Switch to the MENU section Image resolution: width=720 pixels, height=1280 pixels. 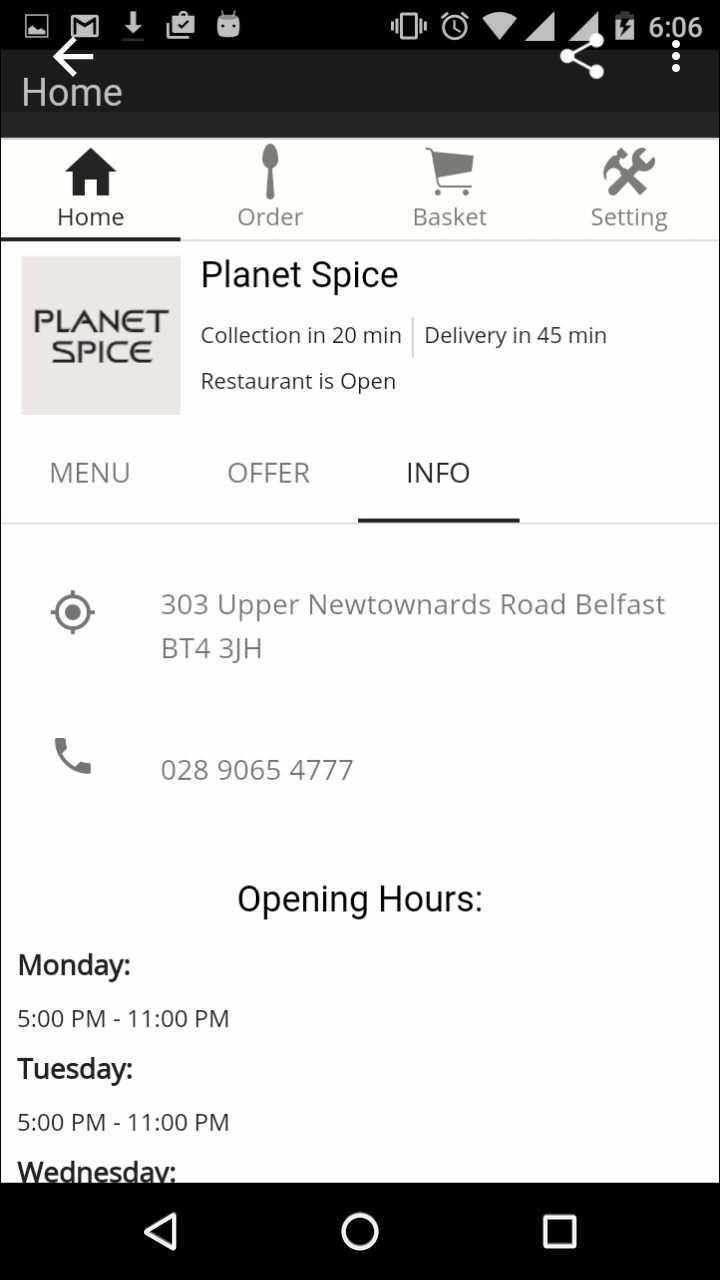[90, 473]
